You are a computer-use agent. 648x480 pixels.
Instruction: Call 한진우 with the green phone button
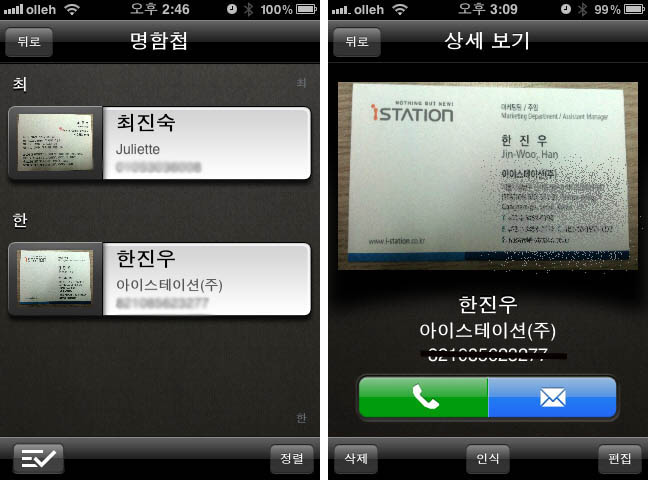click(424, 397)
